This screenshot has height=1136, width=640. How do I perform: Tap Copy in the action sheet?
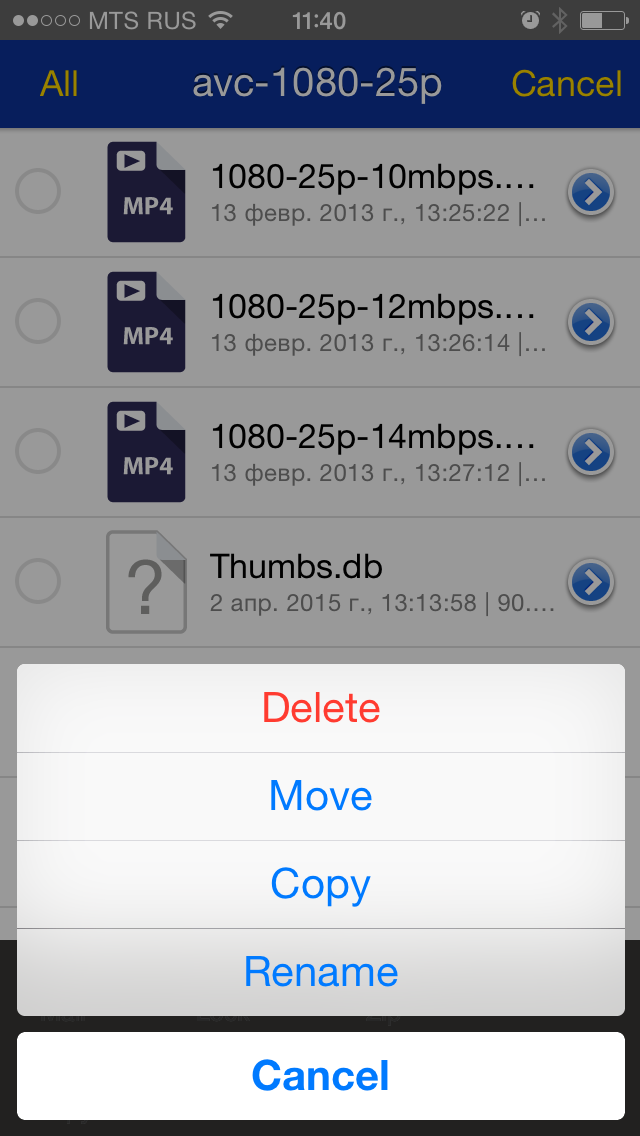321,884
